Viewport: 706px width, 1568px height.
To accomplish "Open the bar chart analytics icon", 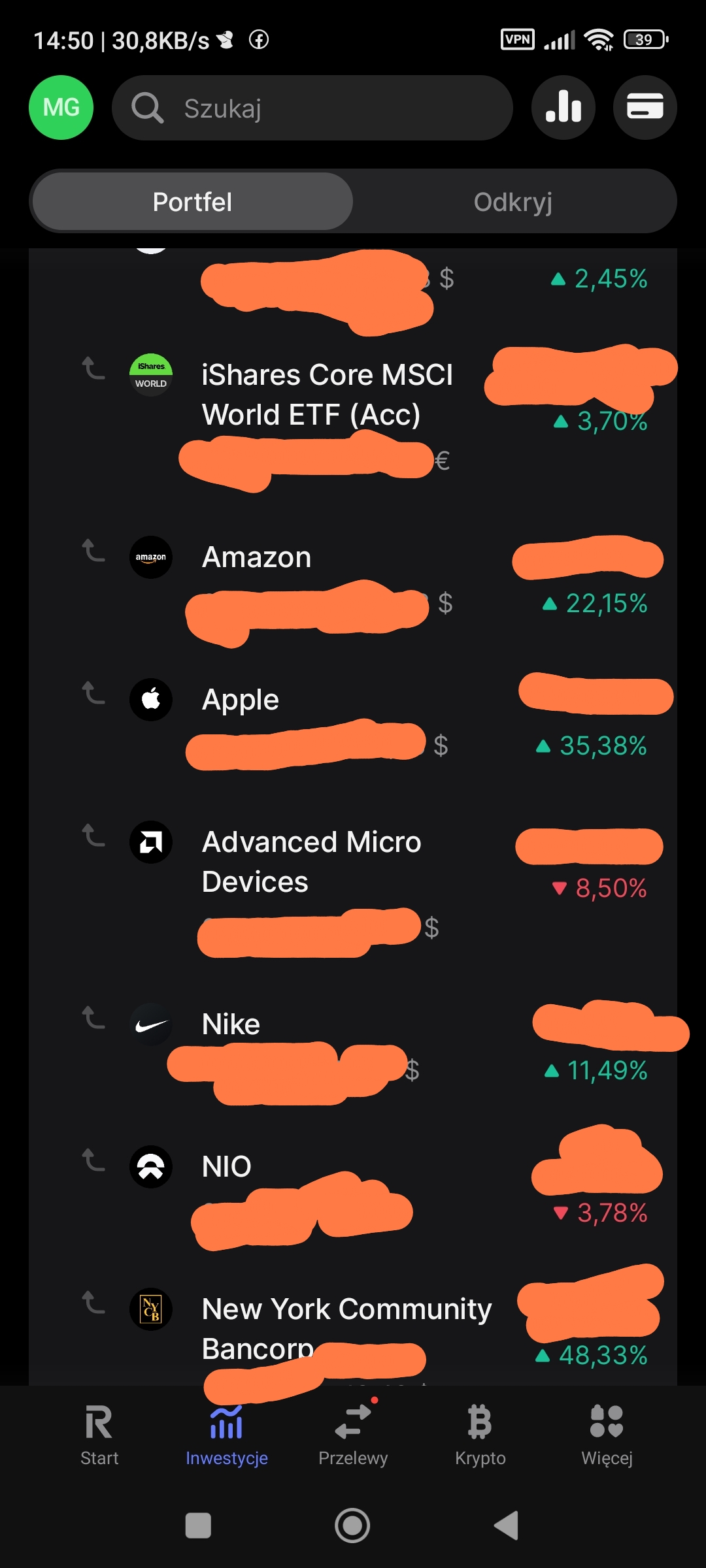I will [x=563, y=107].
